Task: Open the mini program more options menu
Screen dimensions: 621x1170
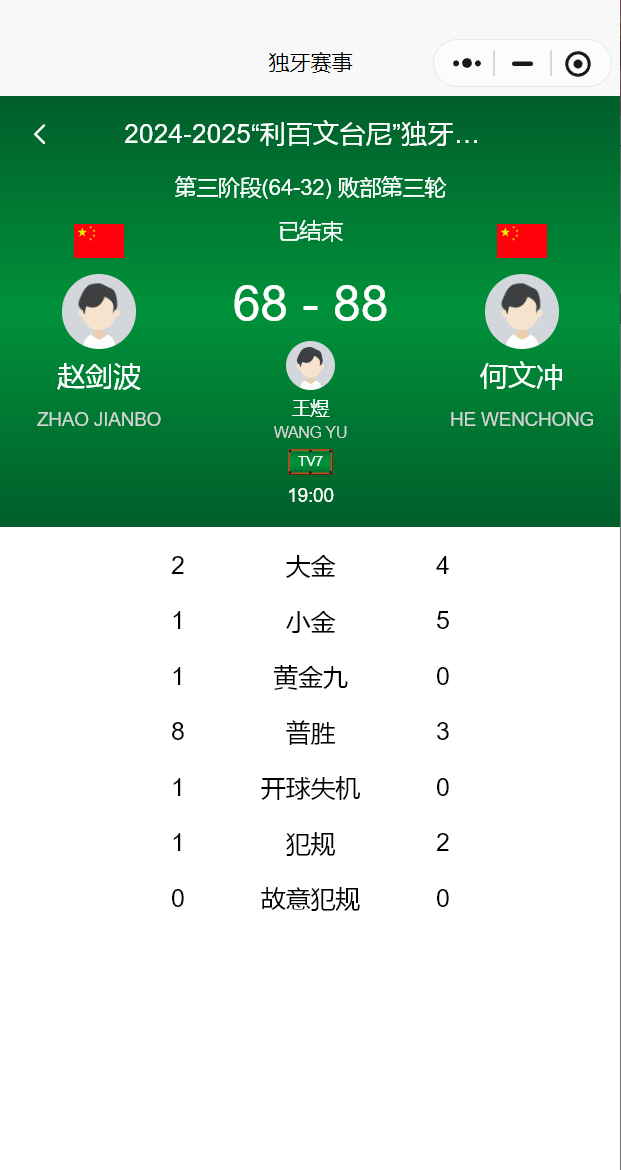Action: 467,64
